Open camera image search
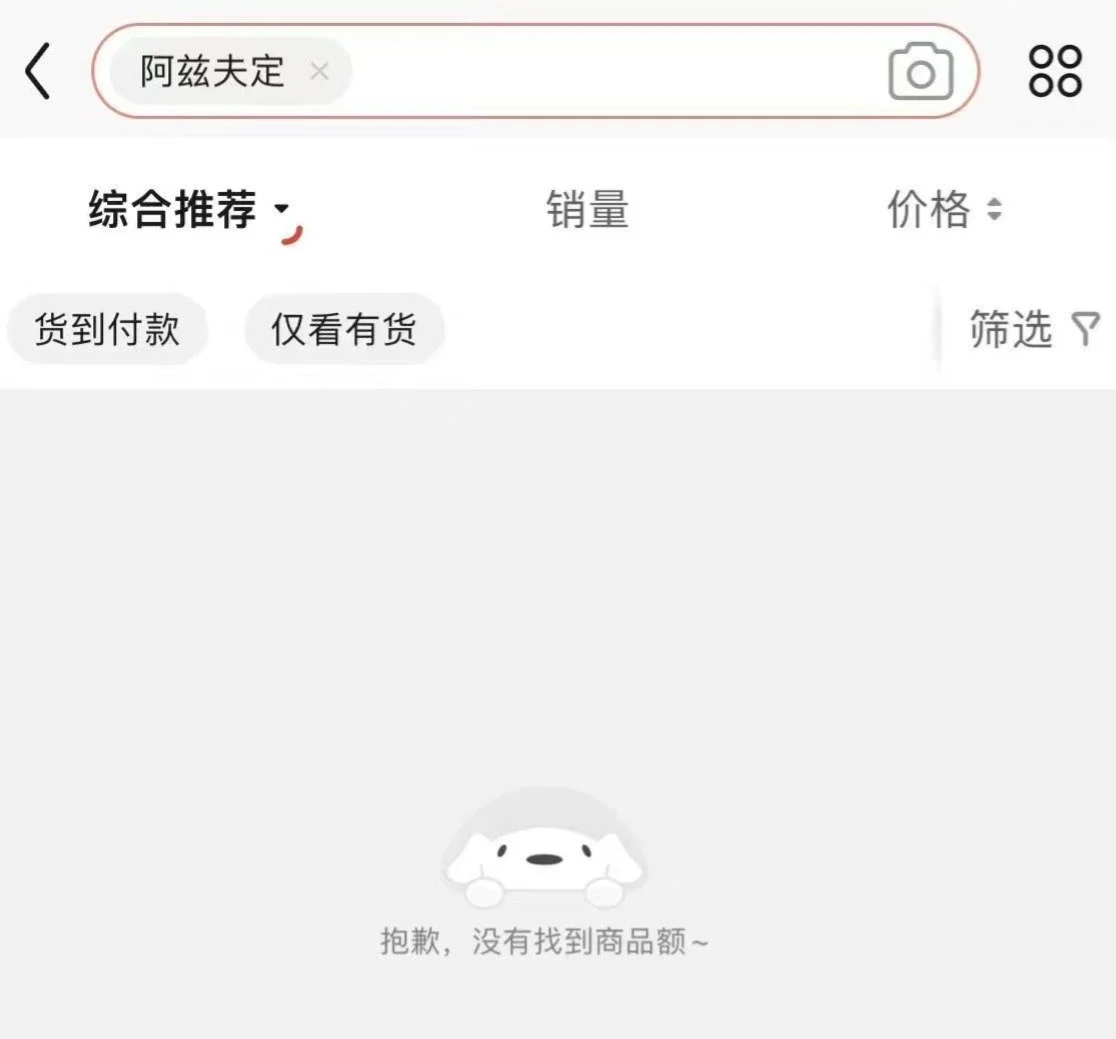 (920, 72)
